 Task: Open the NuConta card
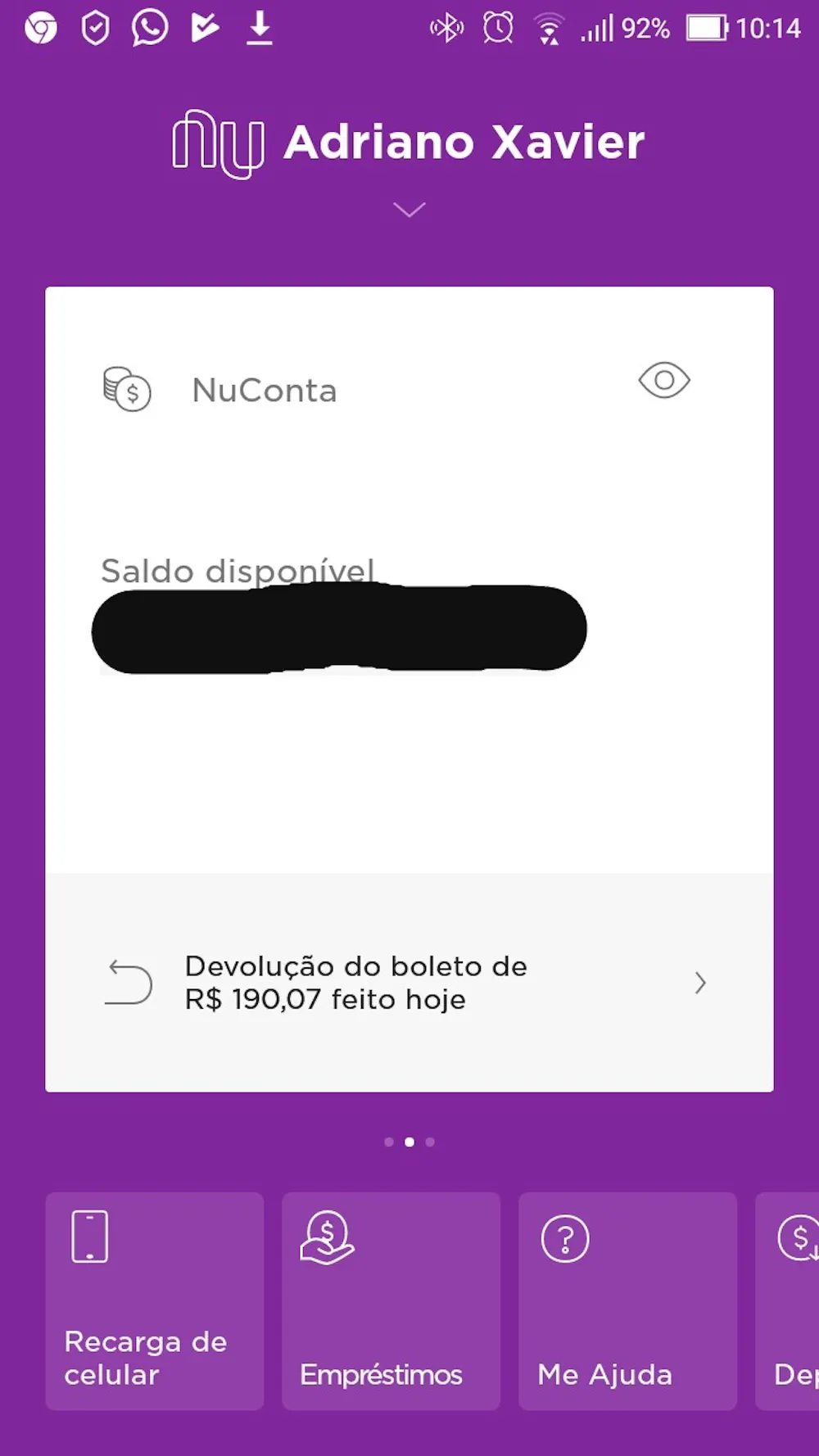(x=264, y=391)
